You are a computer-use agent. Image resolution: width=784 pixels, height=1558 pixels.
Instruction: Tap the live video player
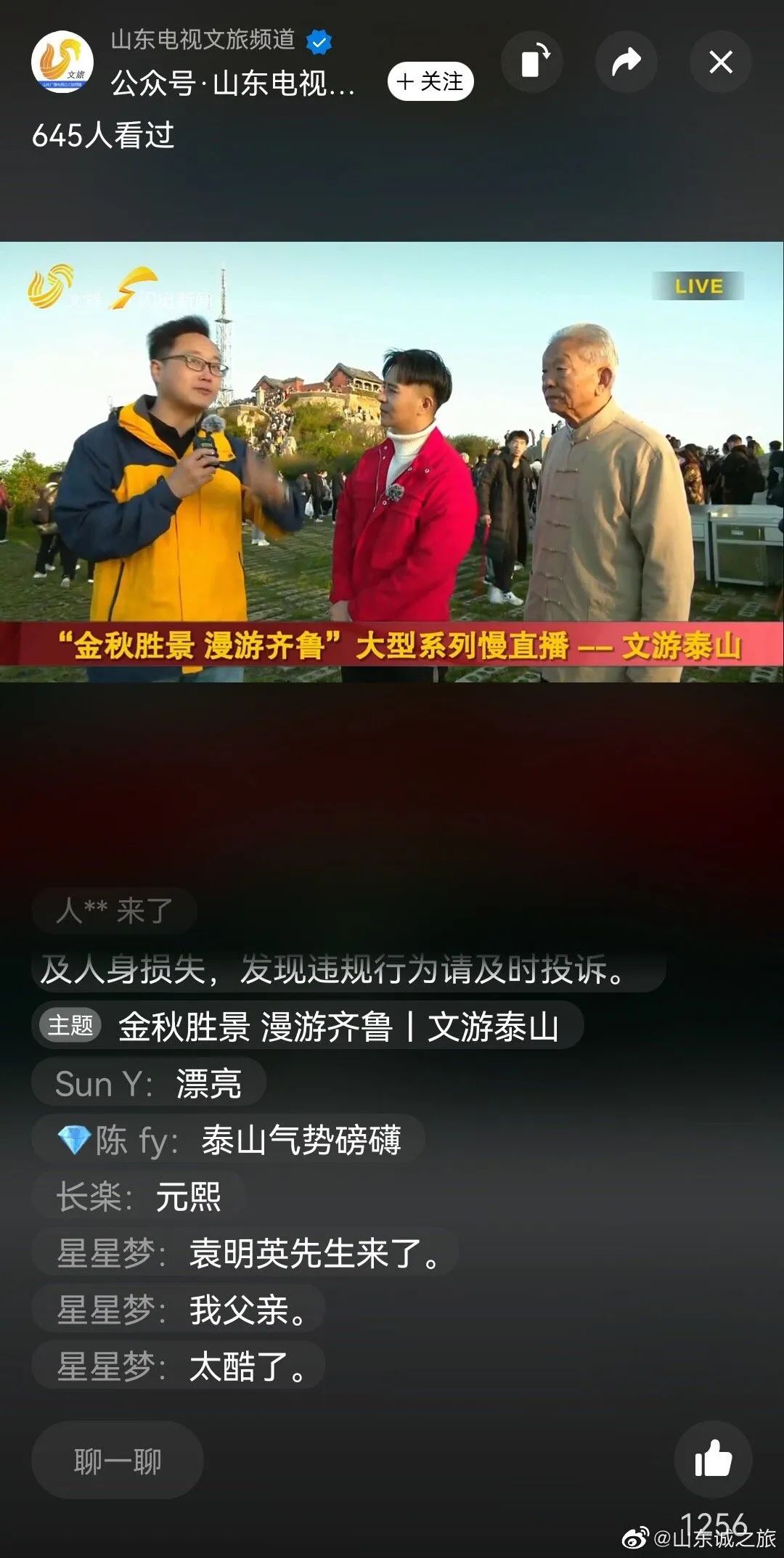point(392,462)
